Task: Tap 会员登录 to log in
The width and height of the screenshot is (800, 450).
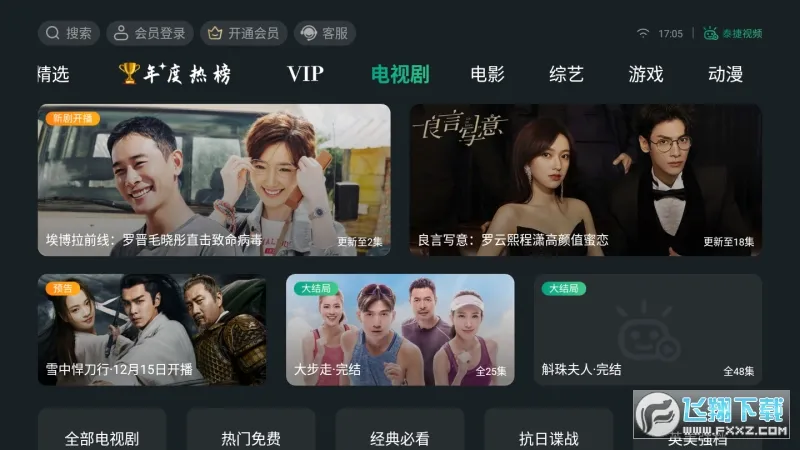Action: coord(150,33)
